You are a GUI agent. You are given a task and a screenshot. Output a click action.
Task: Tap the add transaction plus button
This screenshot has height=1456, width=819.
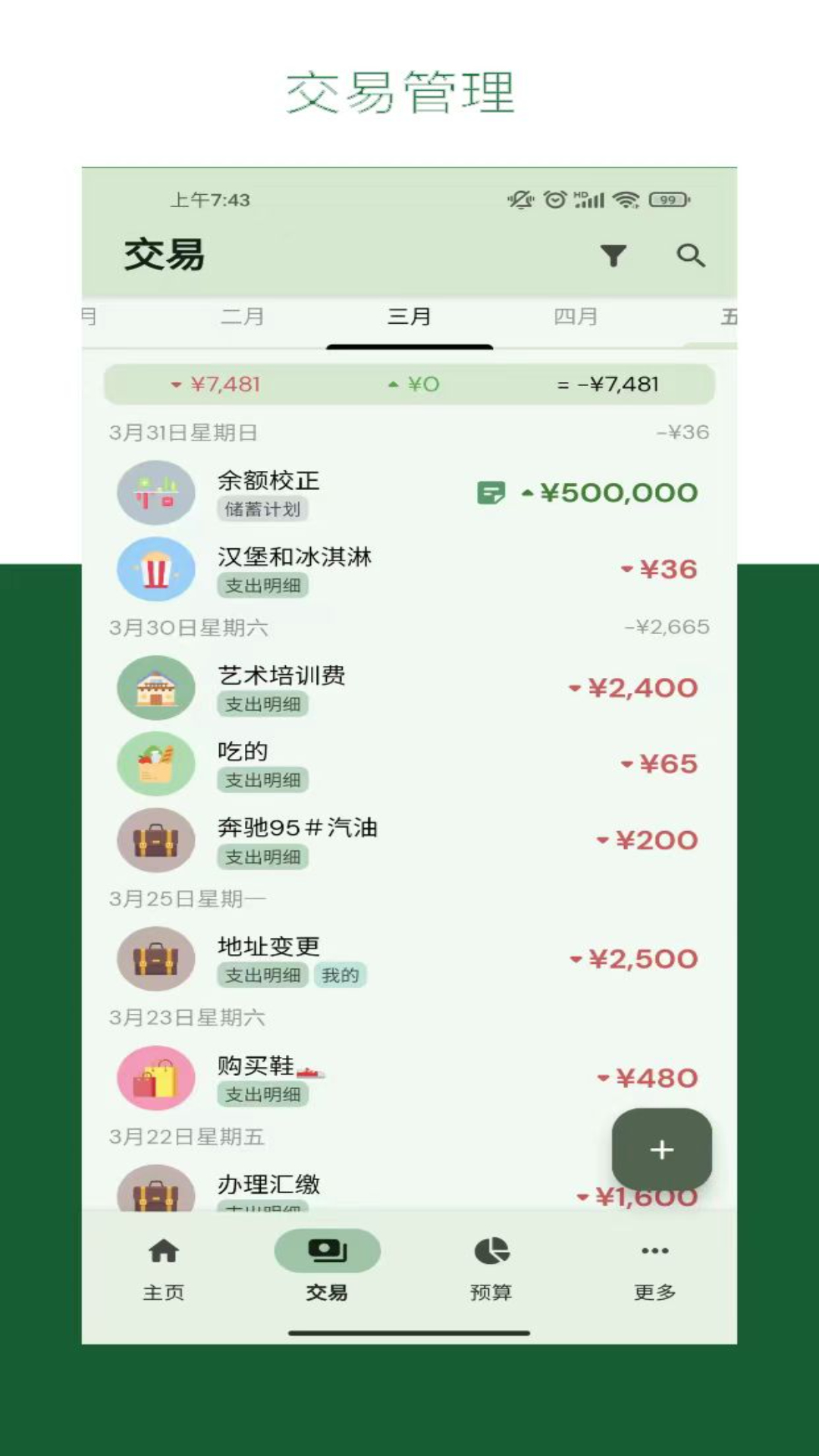661,1150
